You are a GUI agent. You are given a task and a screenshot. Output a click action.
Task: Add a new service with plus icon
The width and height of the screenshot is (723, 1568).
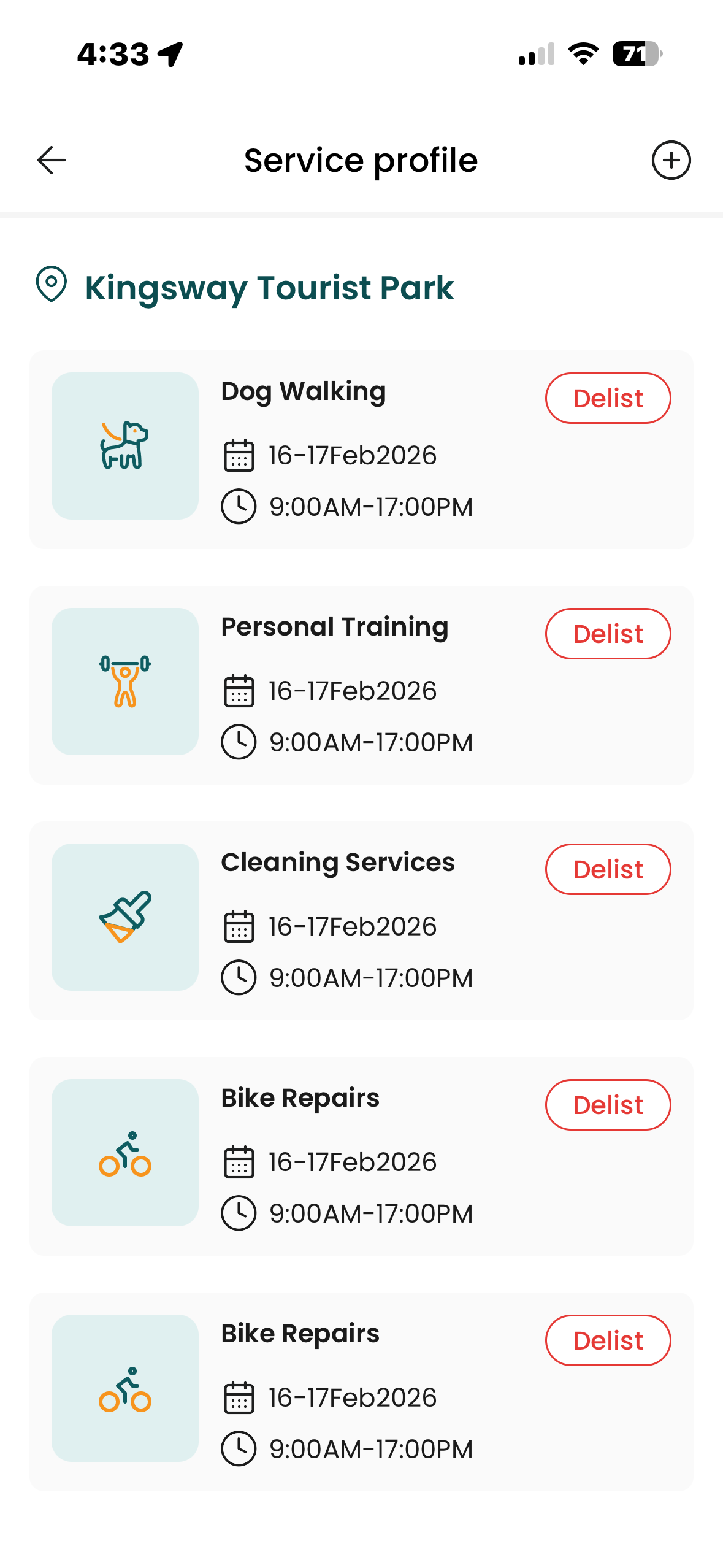(x=671, y=160)
